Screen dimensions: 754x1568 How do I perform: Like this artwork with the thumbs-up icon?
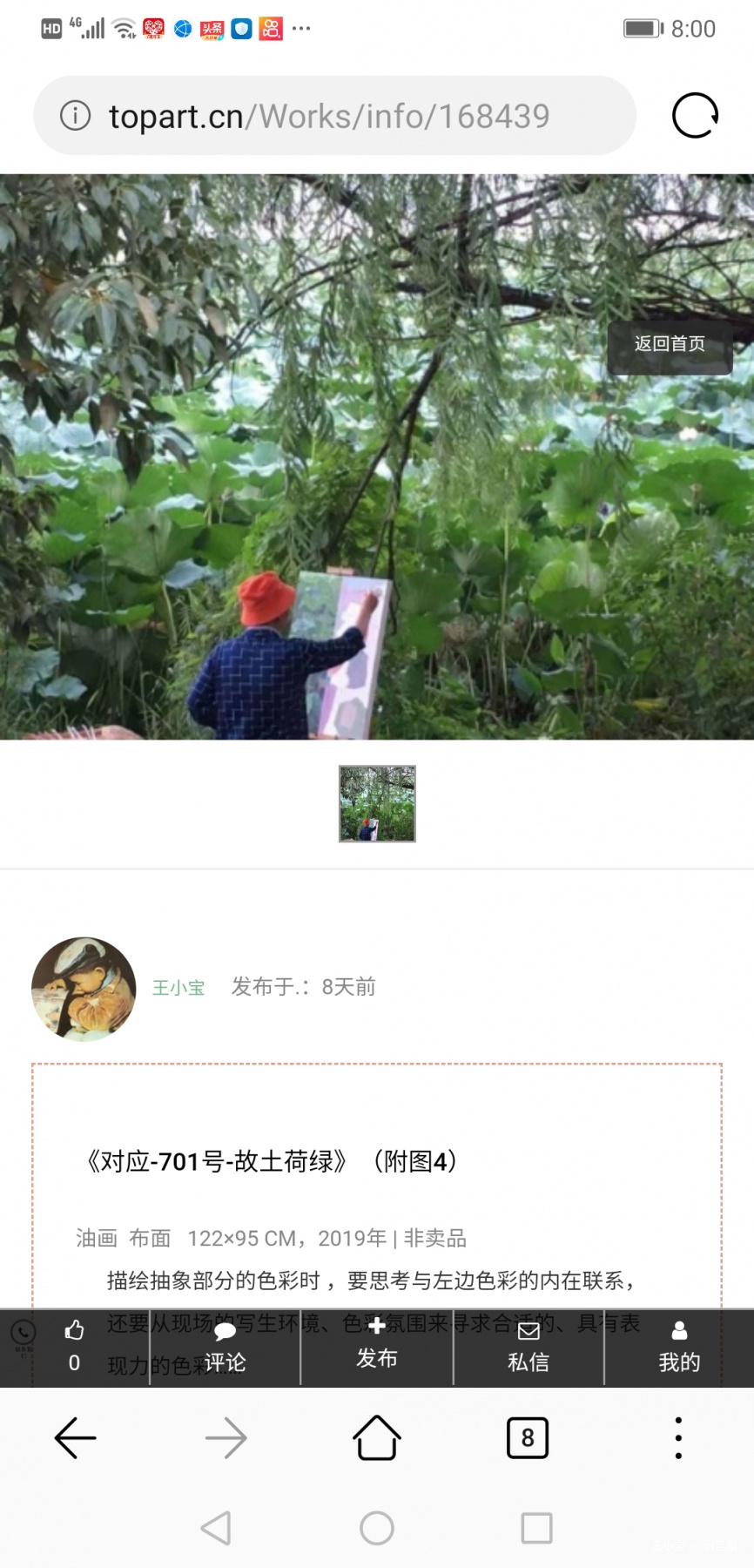point(75,1347)
